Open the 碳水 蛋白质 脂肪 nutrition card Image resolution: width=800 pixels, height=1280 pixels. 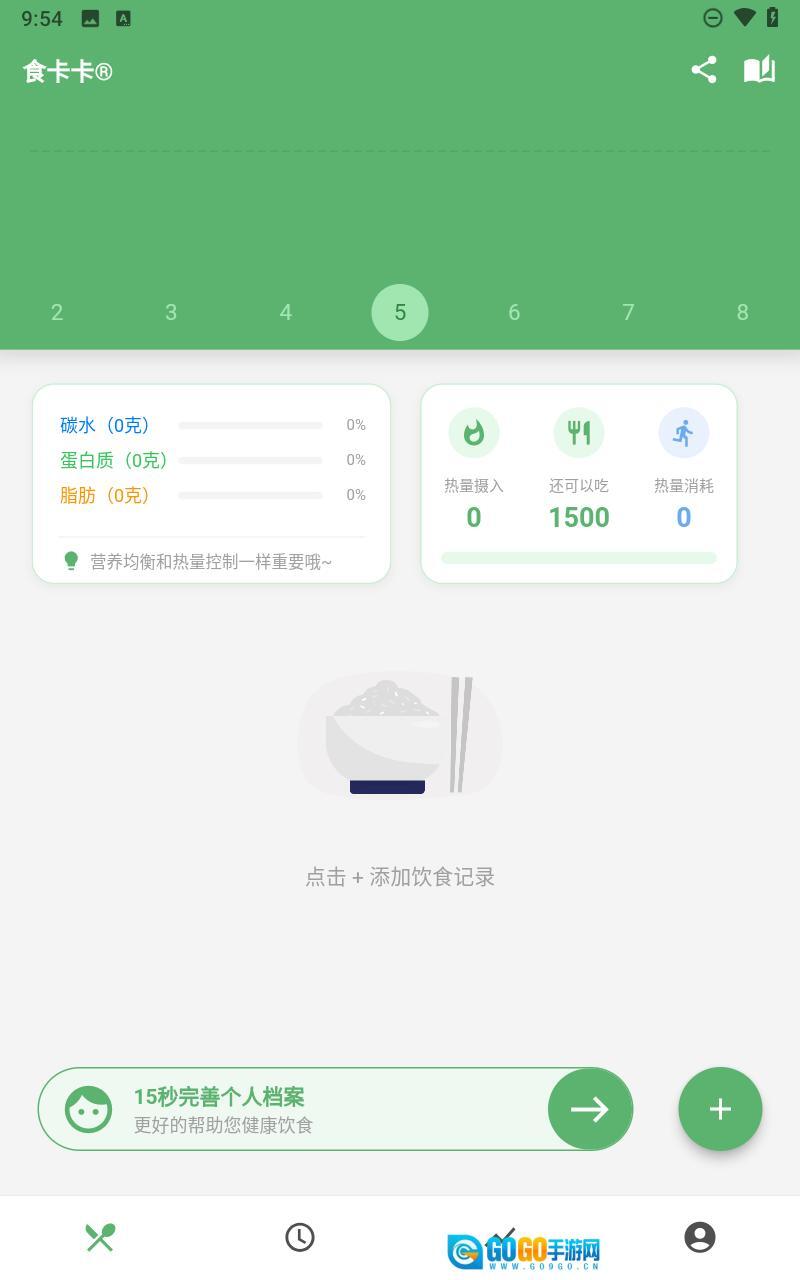[211, 483]
